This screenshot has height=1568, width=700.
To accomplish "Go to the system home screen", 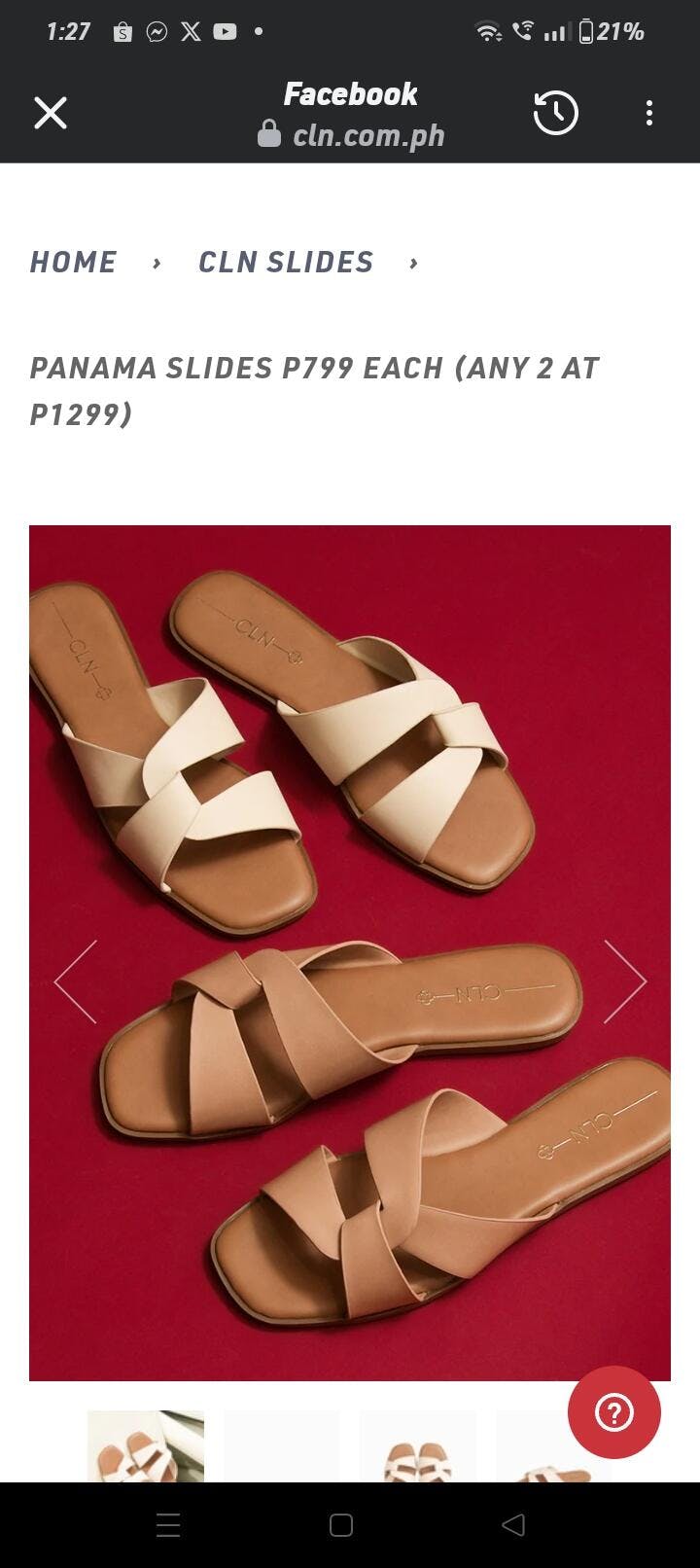I will pos(340,1525).
